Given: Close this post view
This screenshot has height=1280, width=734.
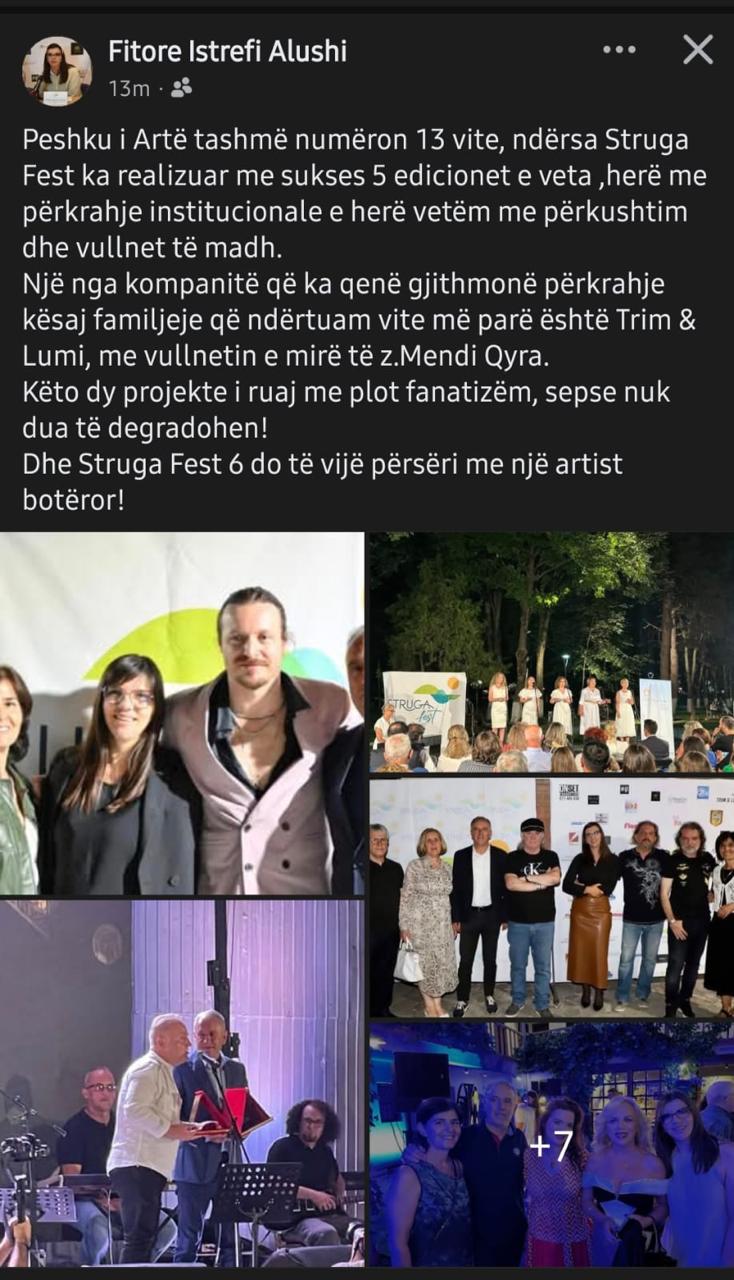Looking at the screenshot, I should tap(697, 49).
